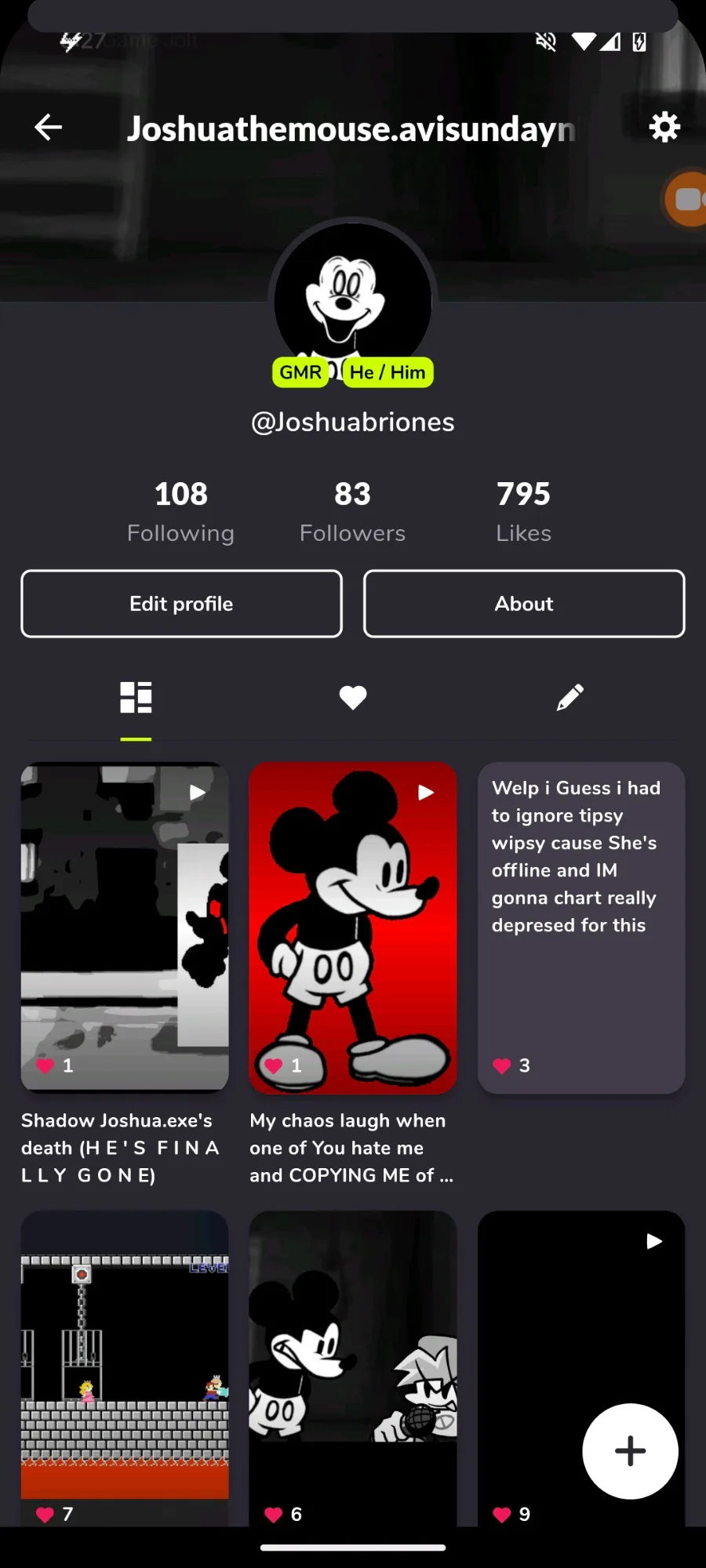Tap the profile avatar picture

pos(352,298)
